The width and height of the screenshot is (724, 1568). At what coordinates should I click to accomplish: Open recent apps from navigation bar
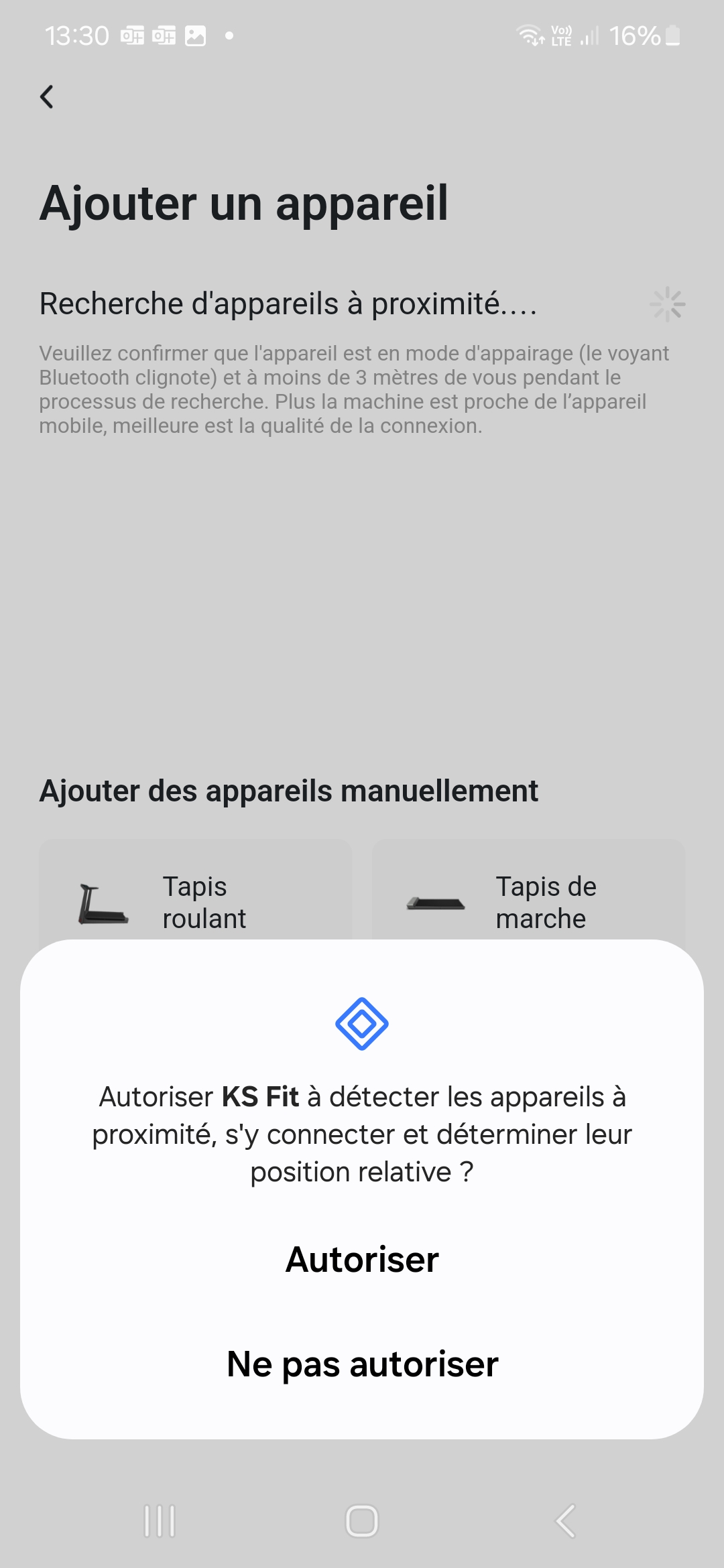coord(160,1520)
